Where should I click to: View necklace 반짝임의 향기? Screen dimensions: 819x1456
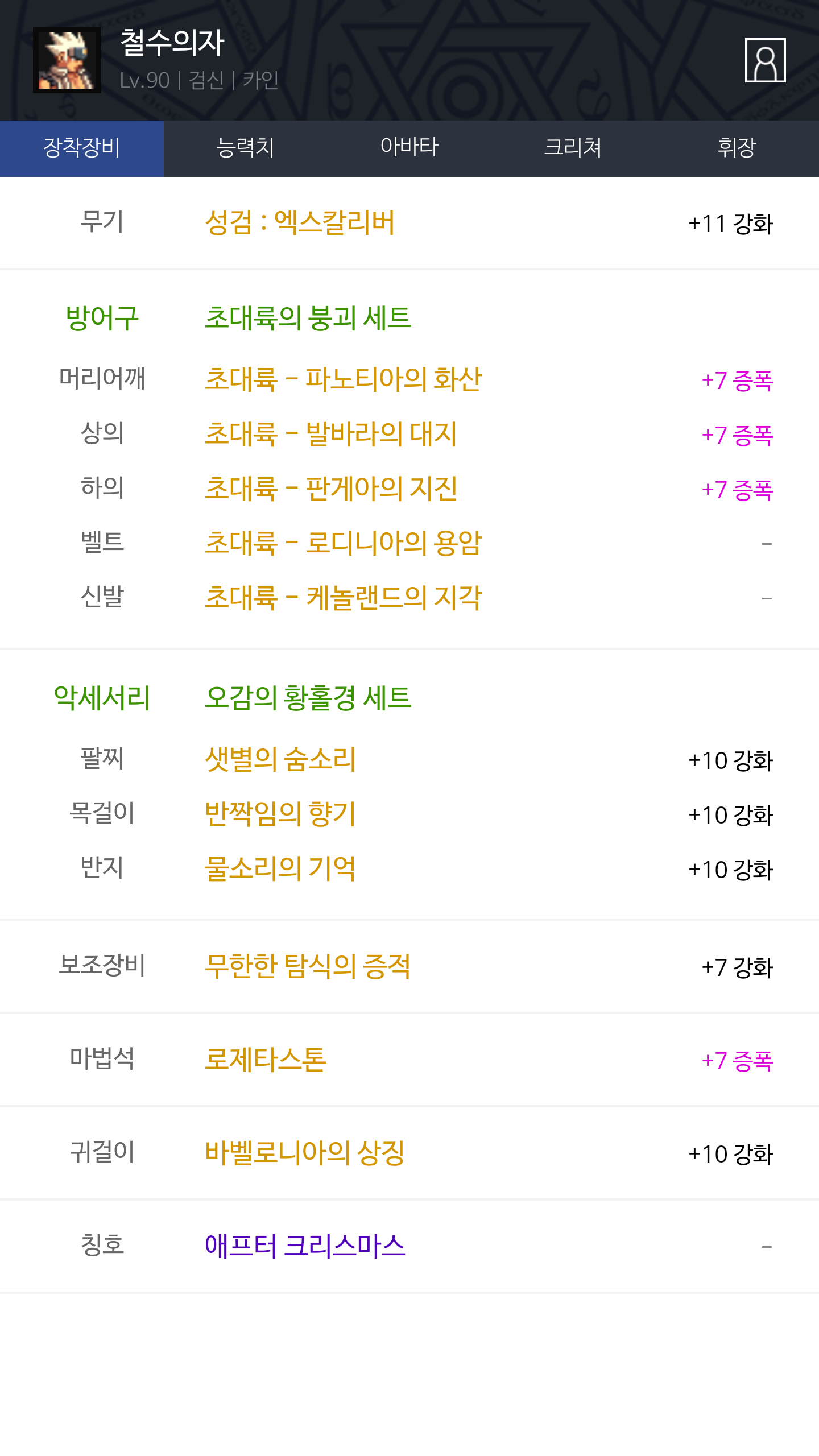pos(280,813)
